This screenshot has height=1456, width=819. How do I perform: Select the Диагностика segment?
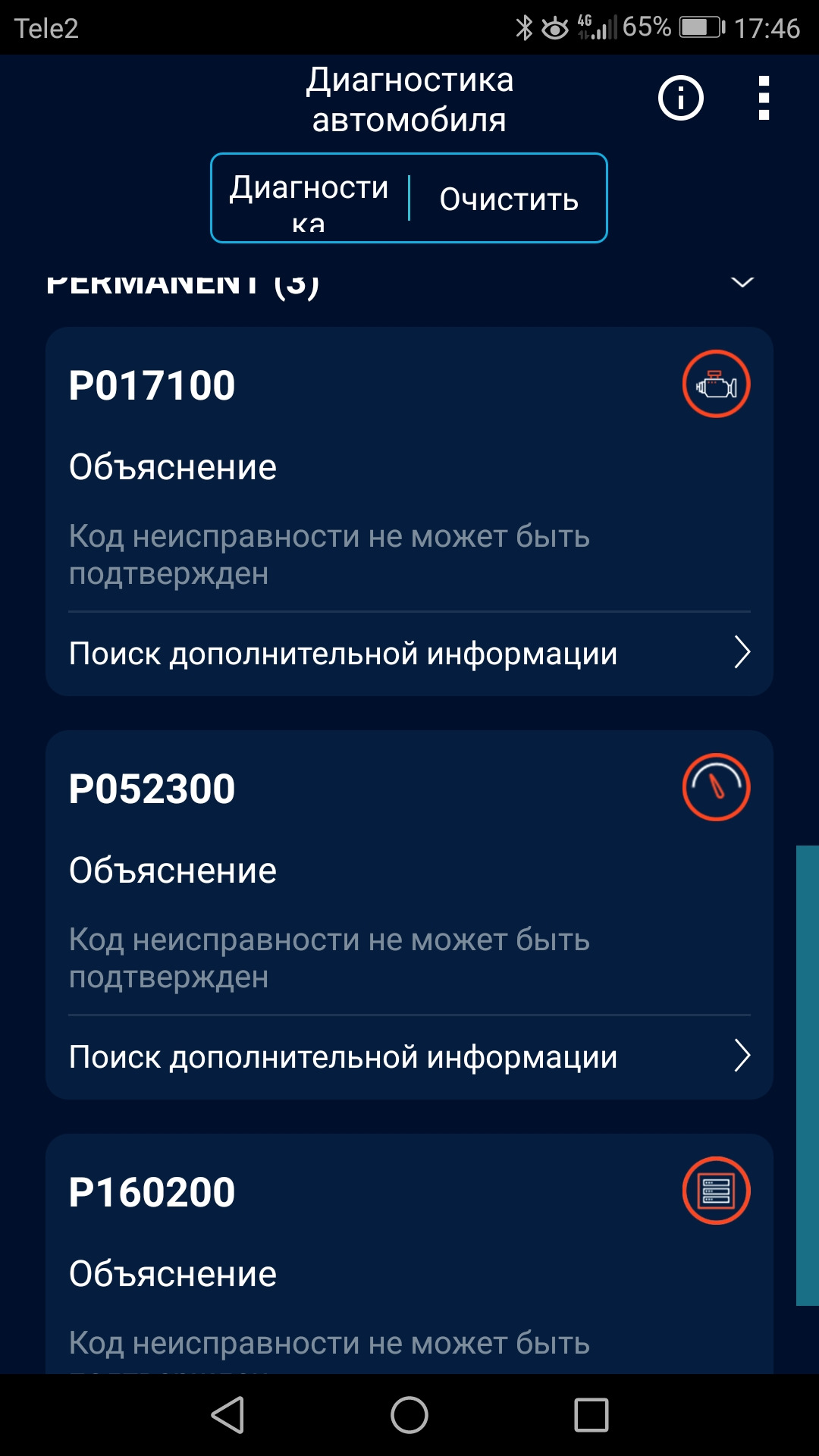[x=309, y=199]
